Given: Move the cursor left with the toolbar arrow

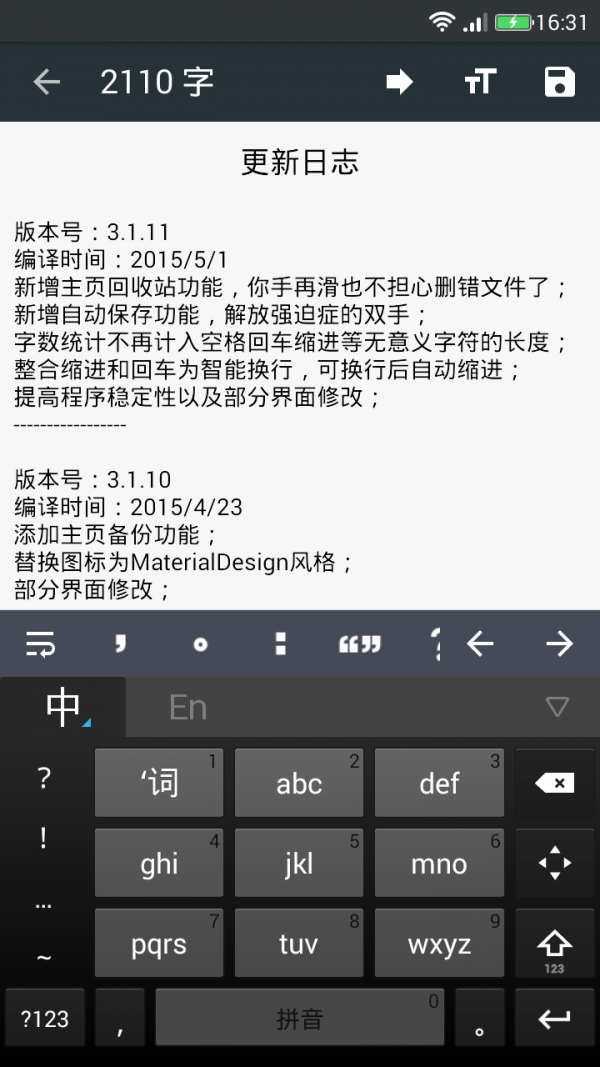Looking at the screenshot, I should [480, 644].
